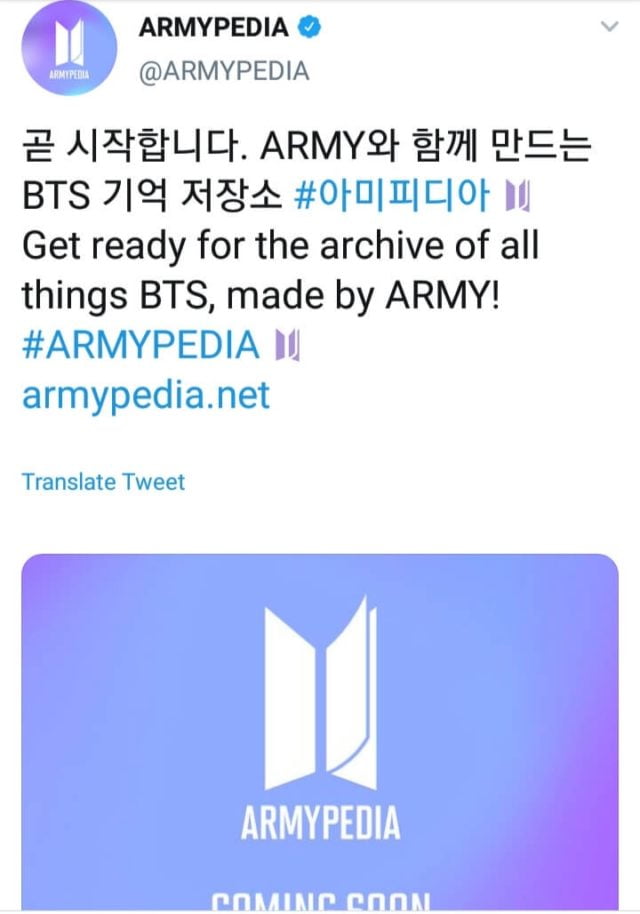Visit the armypedia.net link

pyautogui.click(x=146, y=395)
